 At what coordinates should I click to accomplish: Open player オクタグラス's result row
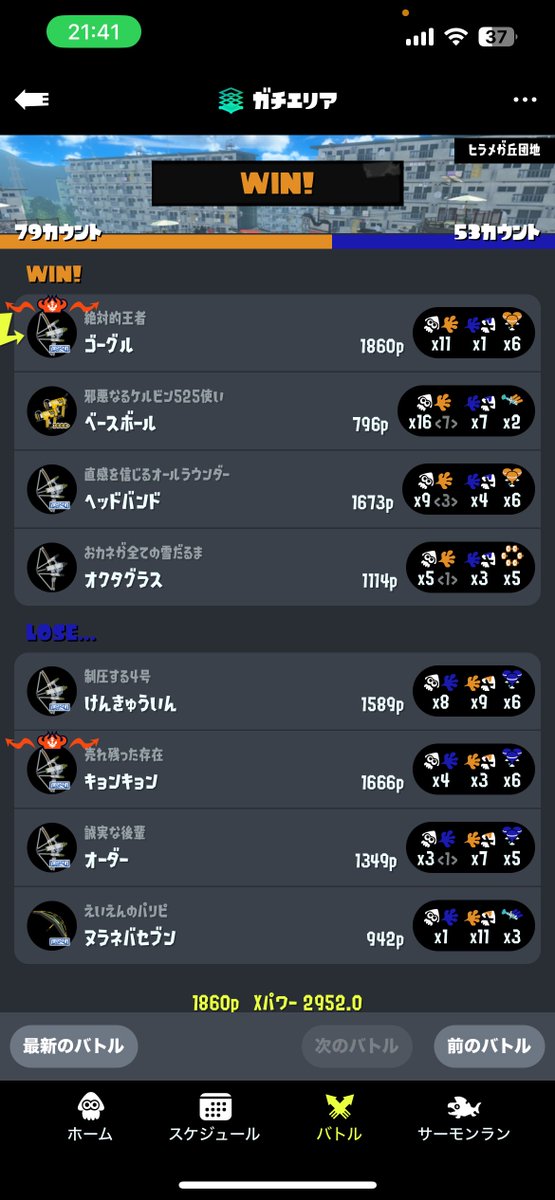(277, 567)
